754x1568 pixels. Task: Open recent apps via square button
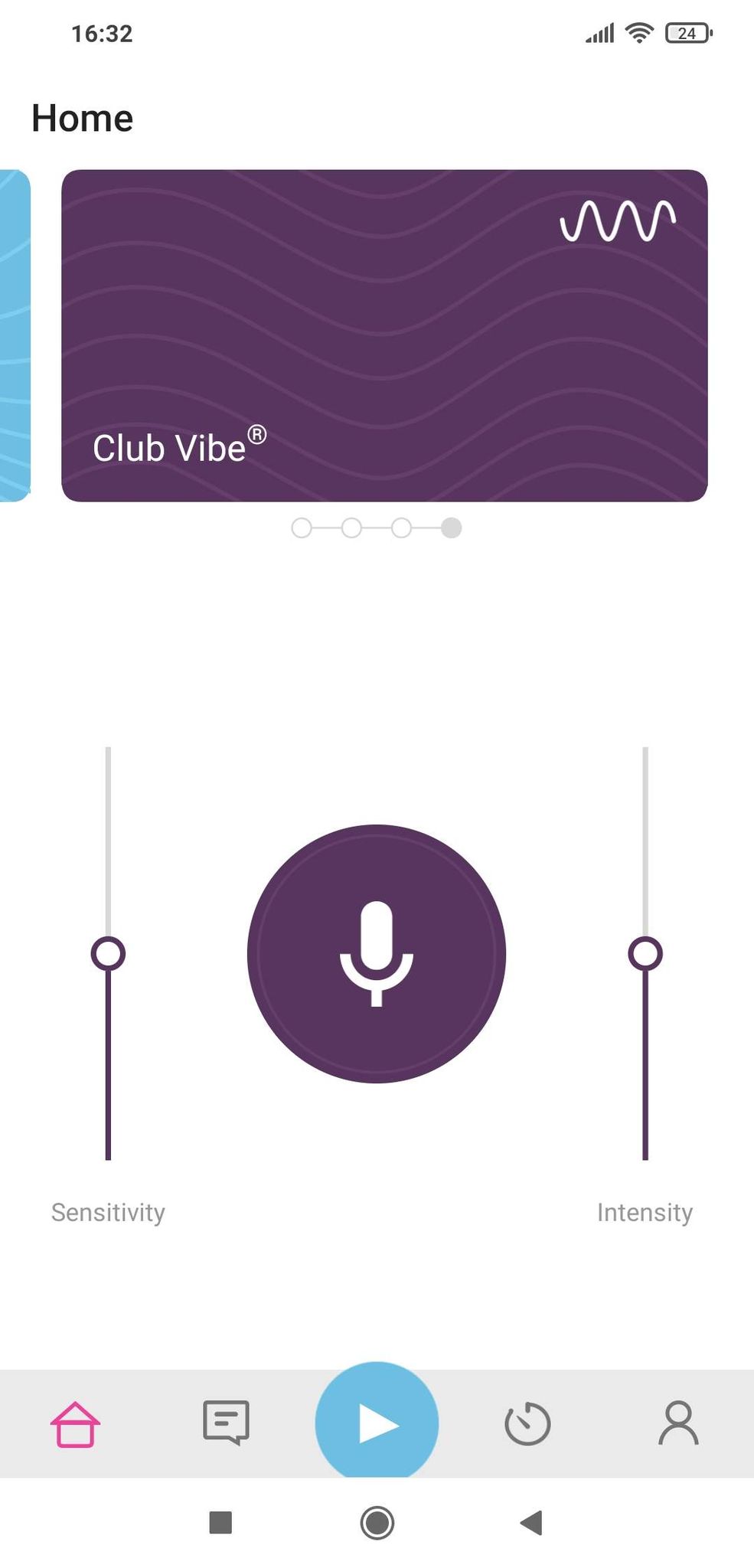(220, 1523)
